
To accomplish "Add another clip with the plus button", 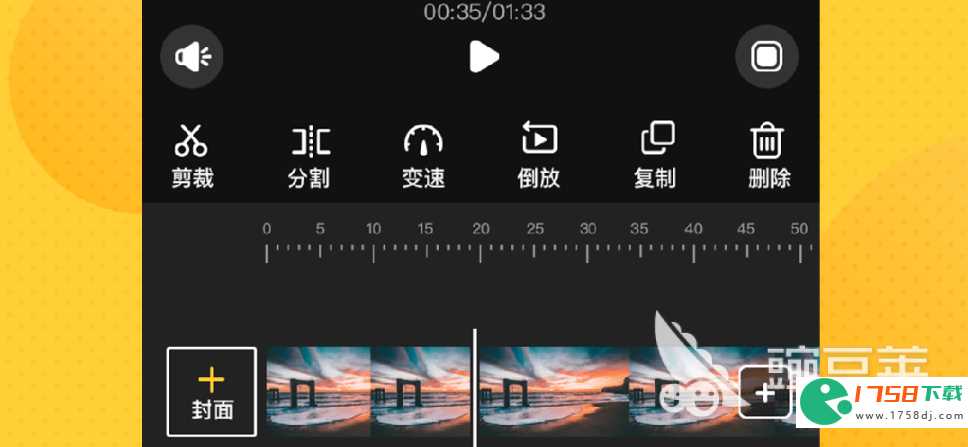I will (x=765, y=393).
